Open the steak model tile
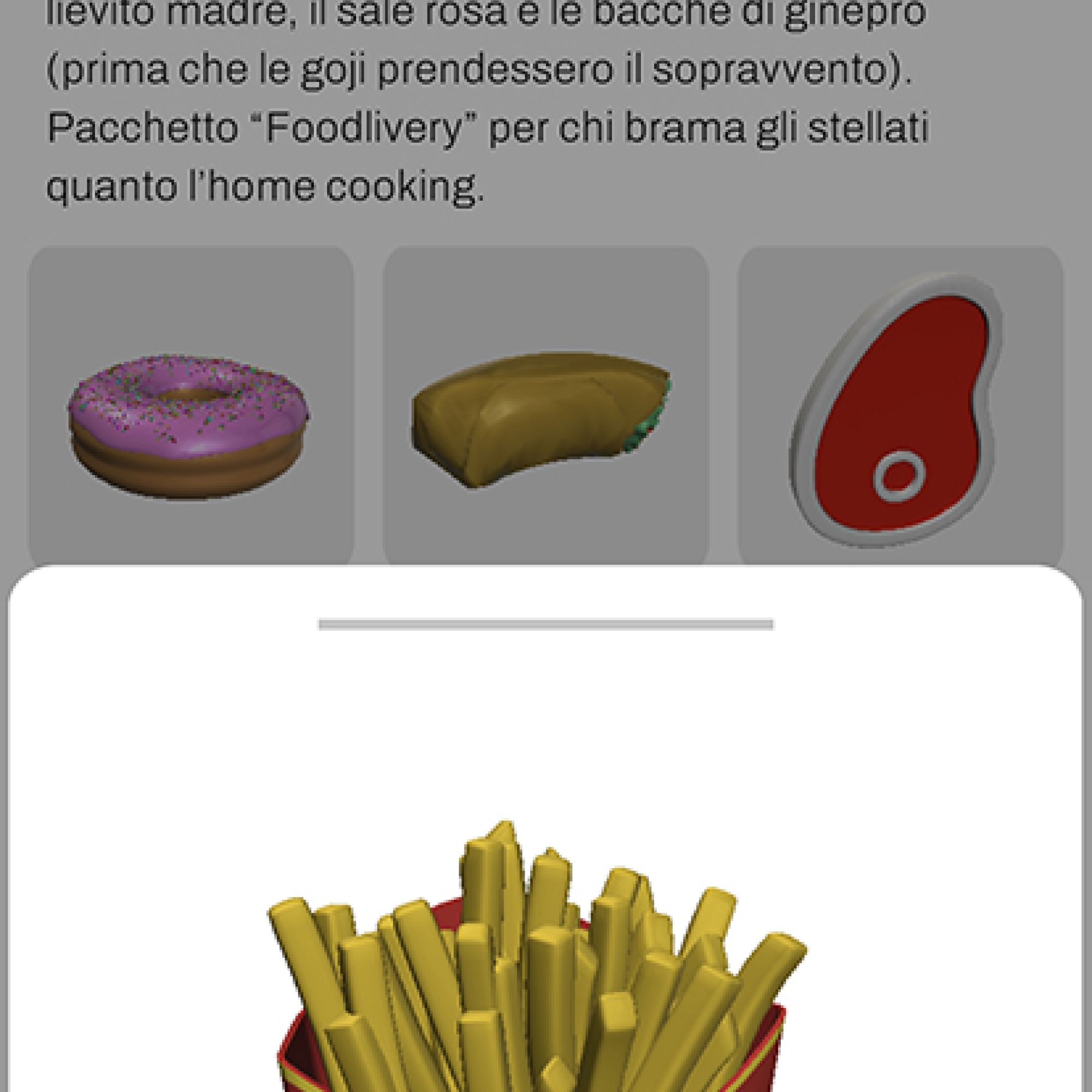 click(x=900, y=407)
